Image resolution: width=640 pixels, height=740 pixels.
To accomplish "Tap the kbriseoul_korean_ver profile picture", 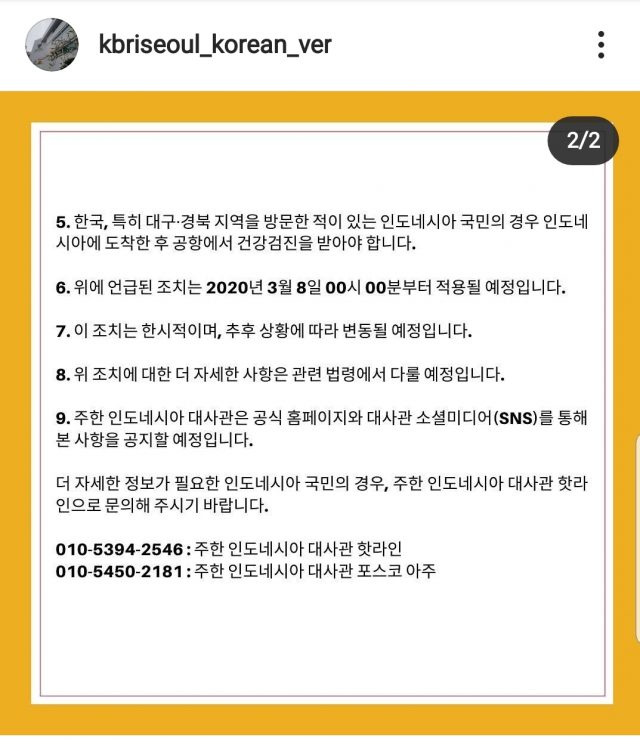I will point(52,45).
